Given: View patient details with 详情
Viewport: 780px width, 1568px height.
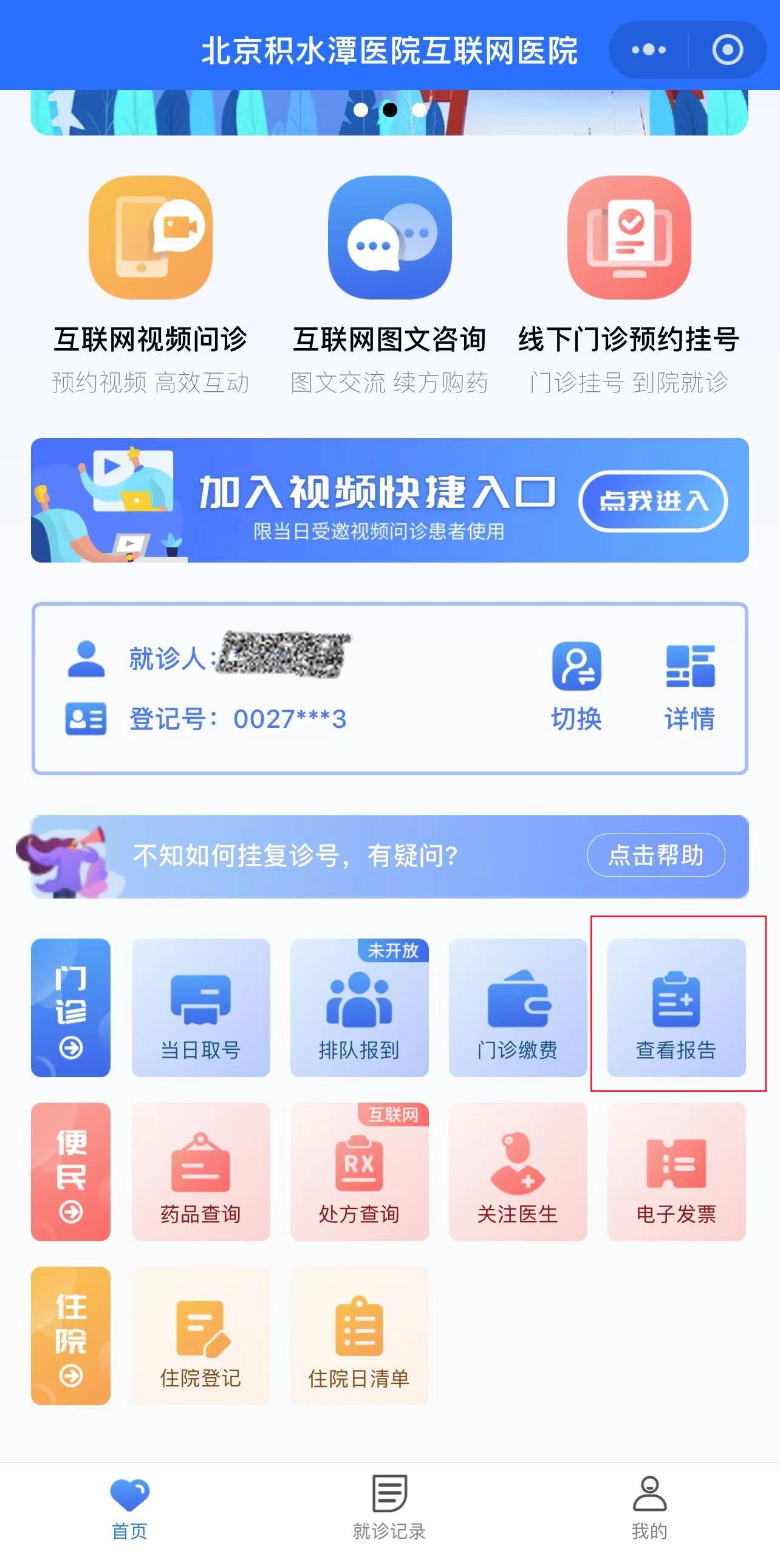Looking at the screenshot, I should tap(689, 686).
